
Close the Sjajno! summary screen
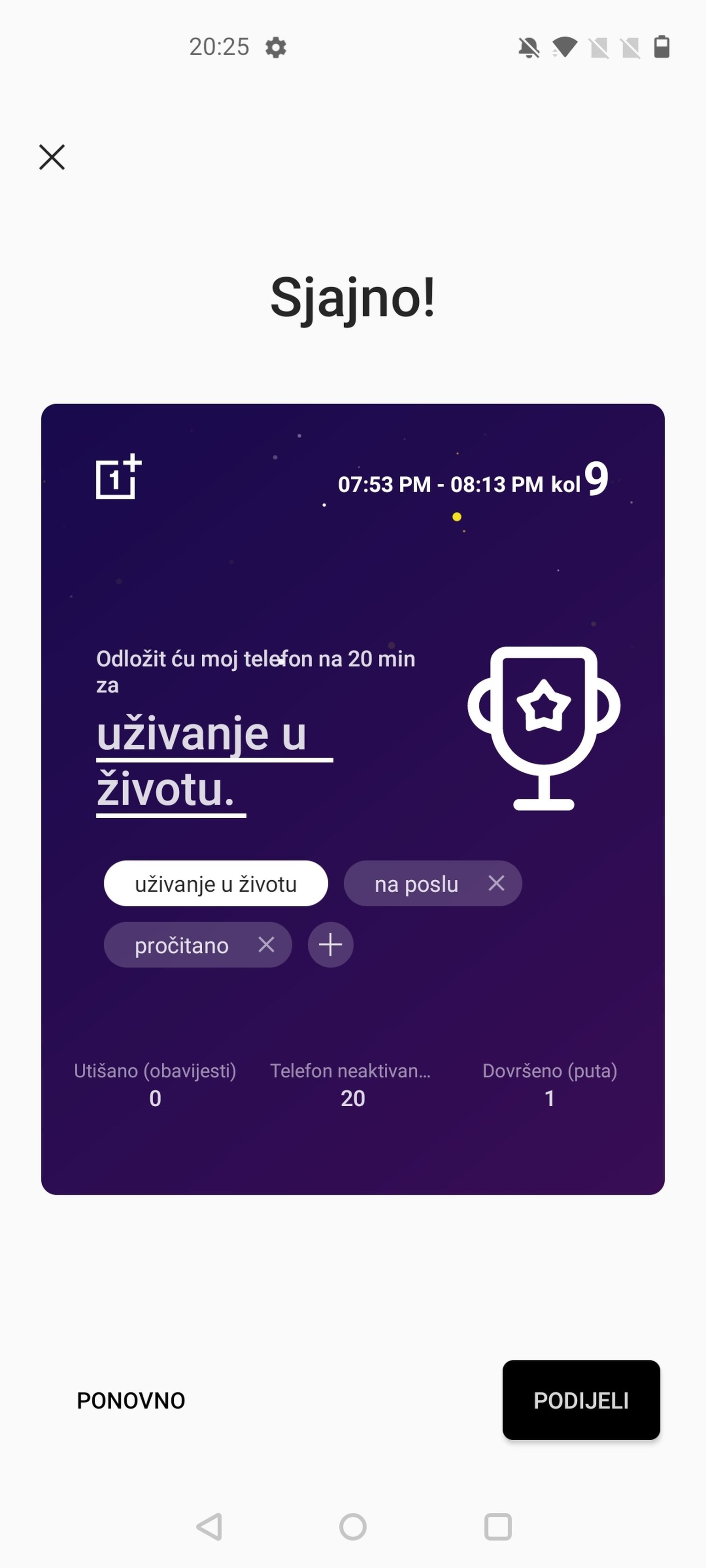tap(52, 157)
